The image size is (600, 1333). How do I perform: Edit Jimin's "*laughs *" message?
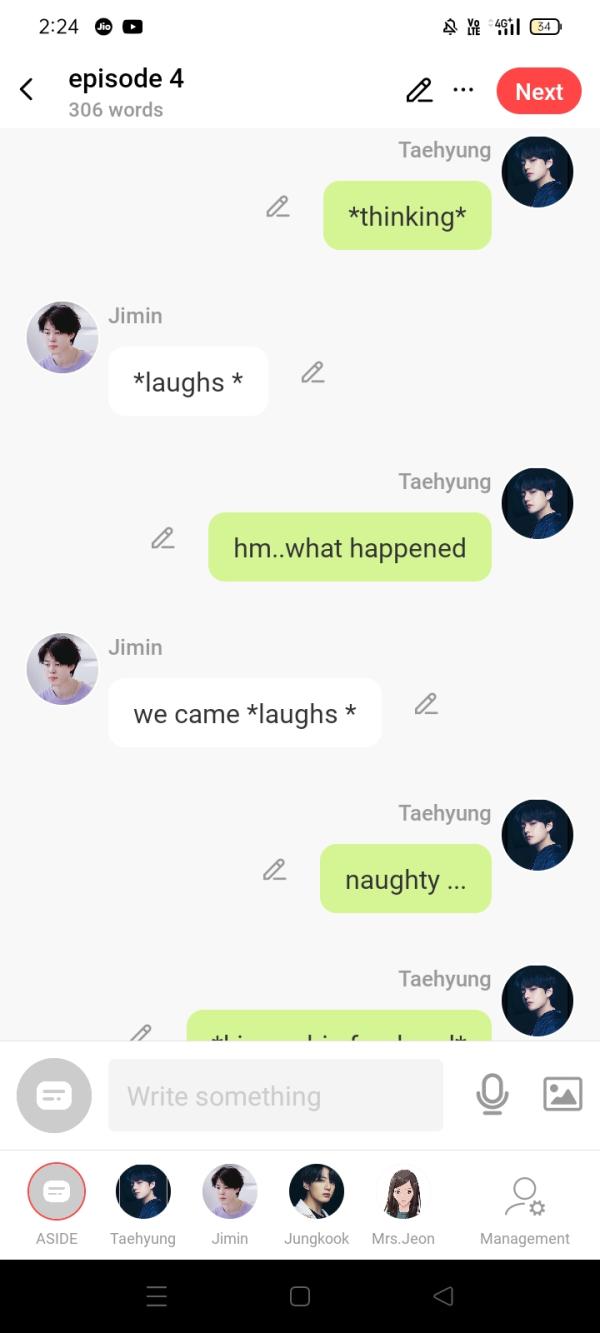(312, 373)
